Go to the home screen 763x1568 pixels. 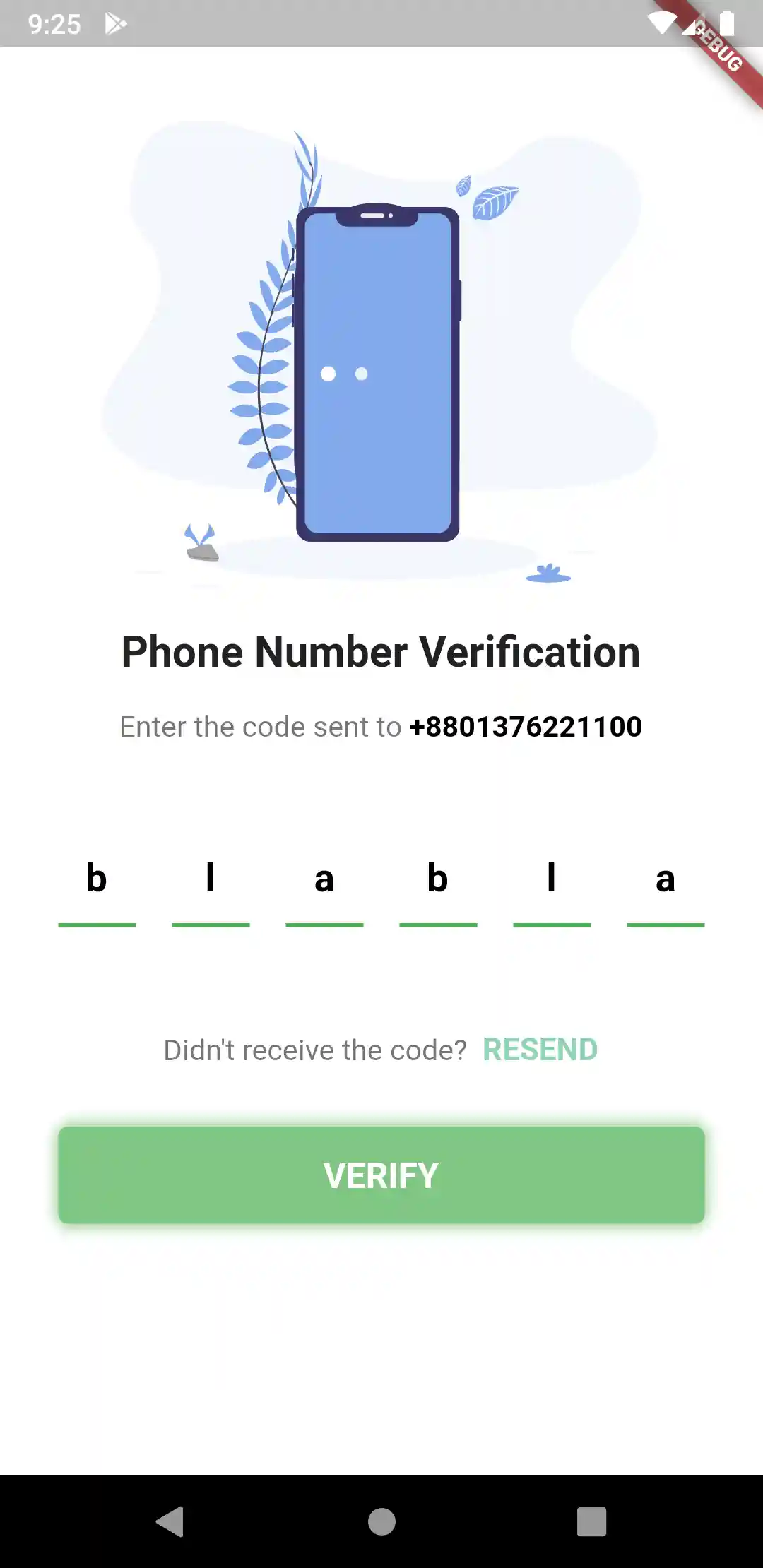pos(381,1521)
